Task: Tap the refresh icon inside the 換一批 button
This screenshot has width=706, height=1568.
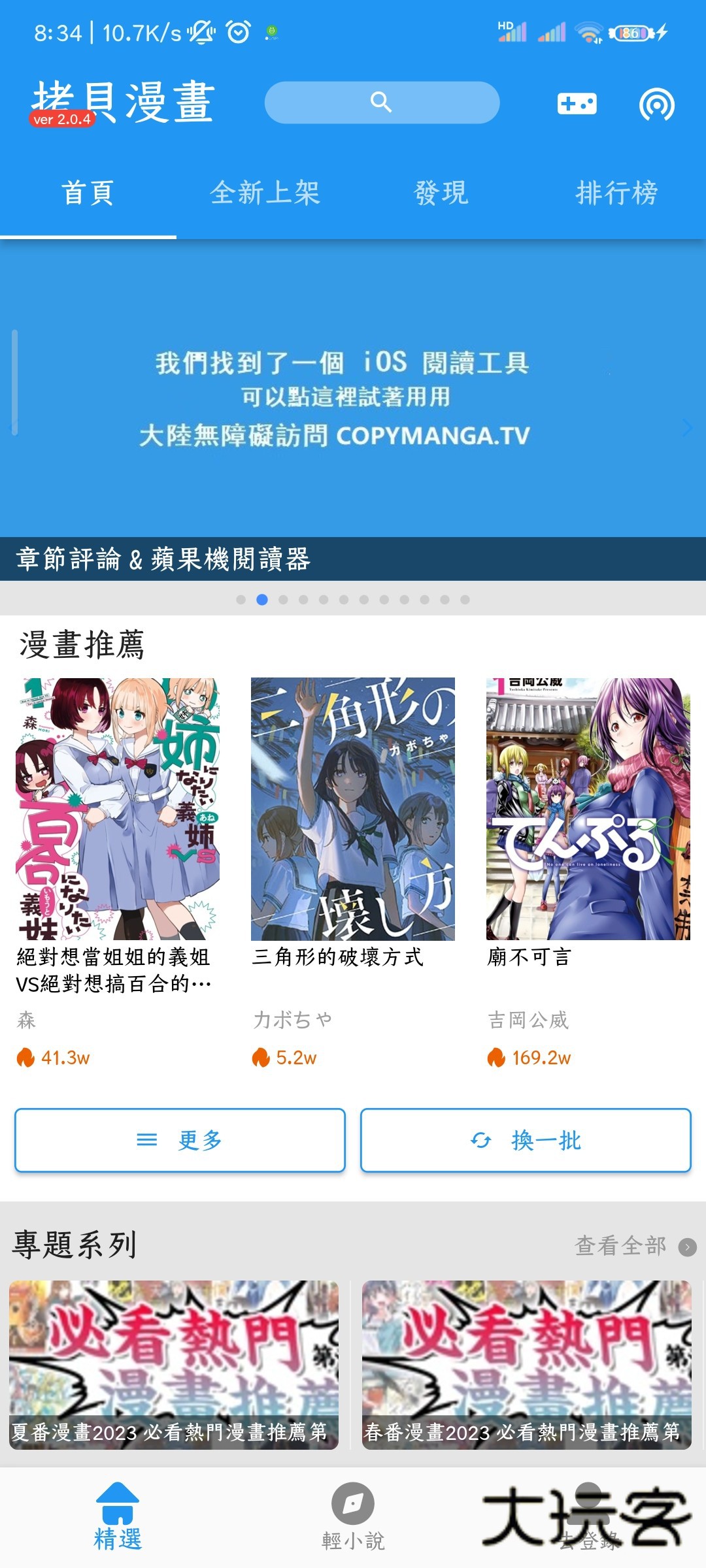Action: click(480, 1140)
